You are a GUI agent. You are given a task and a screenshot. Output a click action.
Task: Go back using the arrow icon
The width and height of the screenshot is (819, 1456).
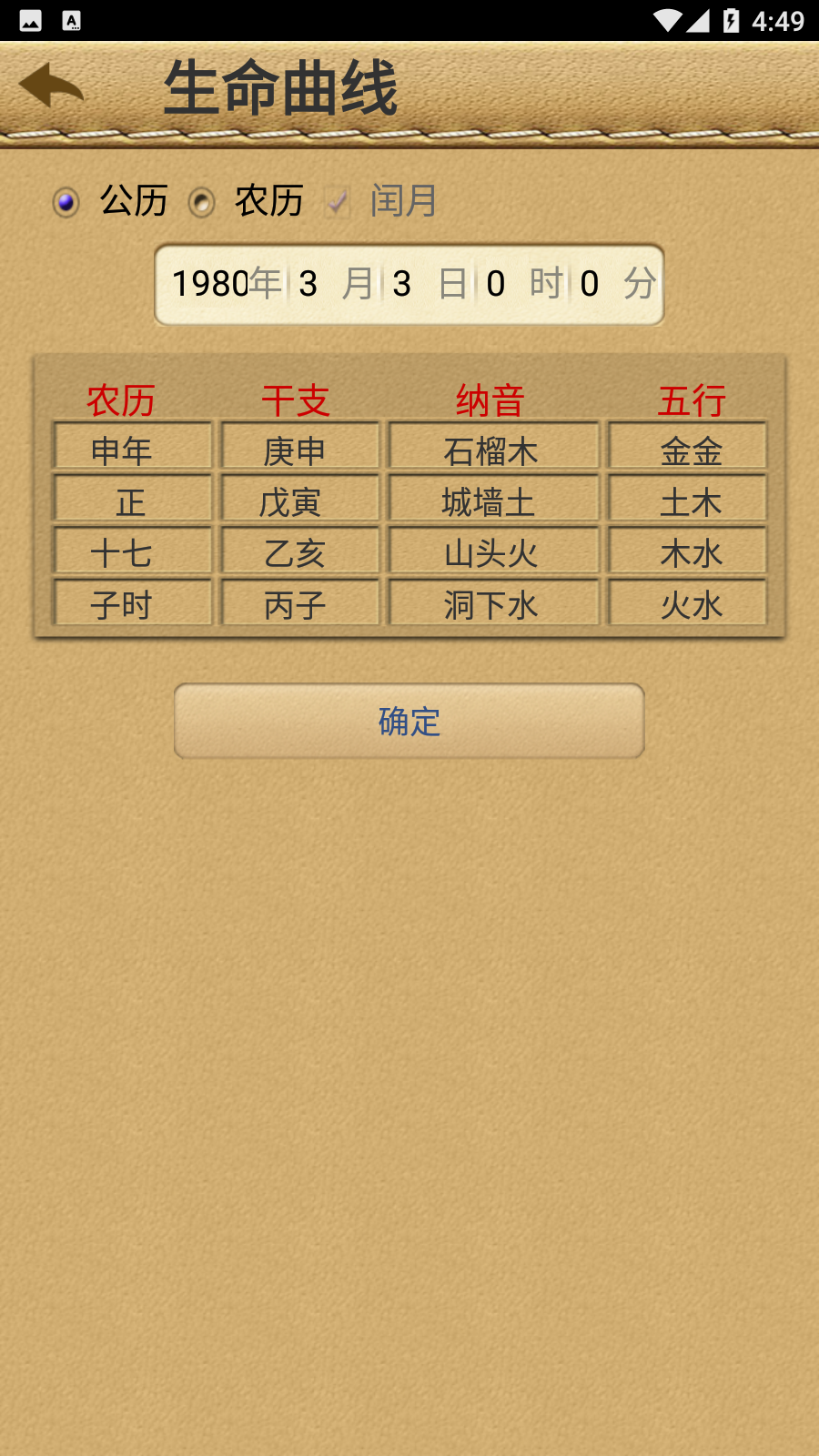51,86
